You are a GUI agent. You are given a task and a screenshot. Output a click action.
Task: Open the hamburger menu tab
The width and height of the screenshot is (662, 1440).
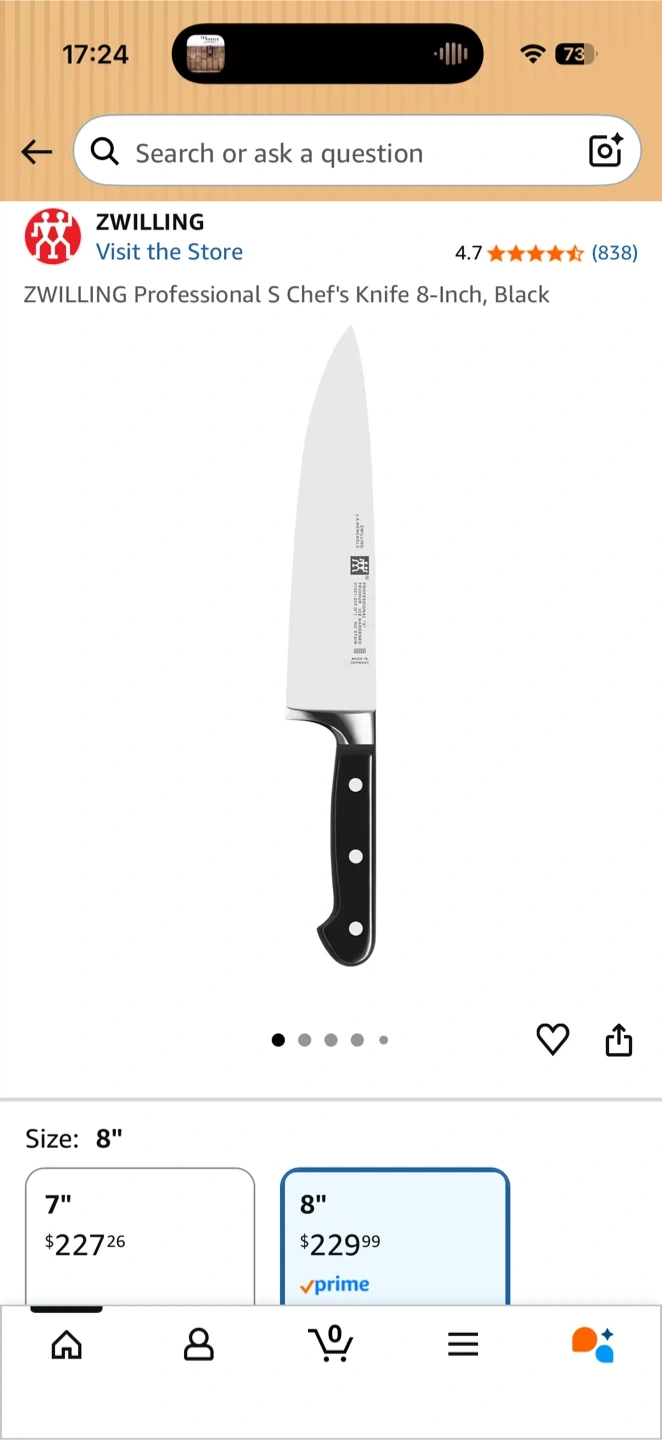coord(463,1345)
